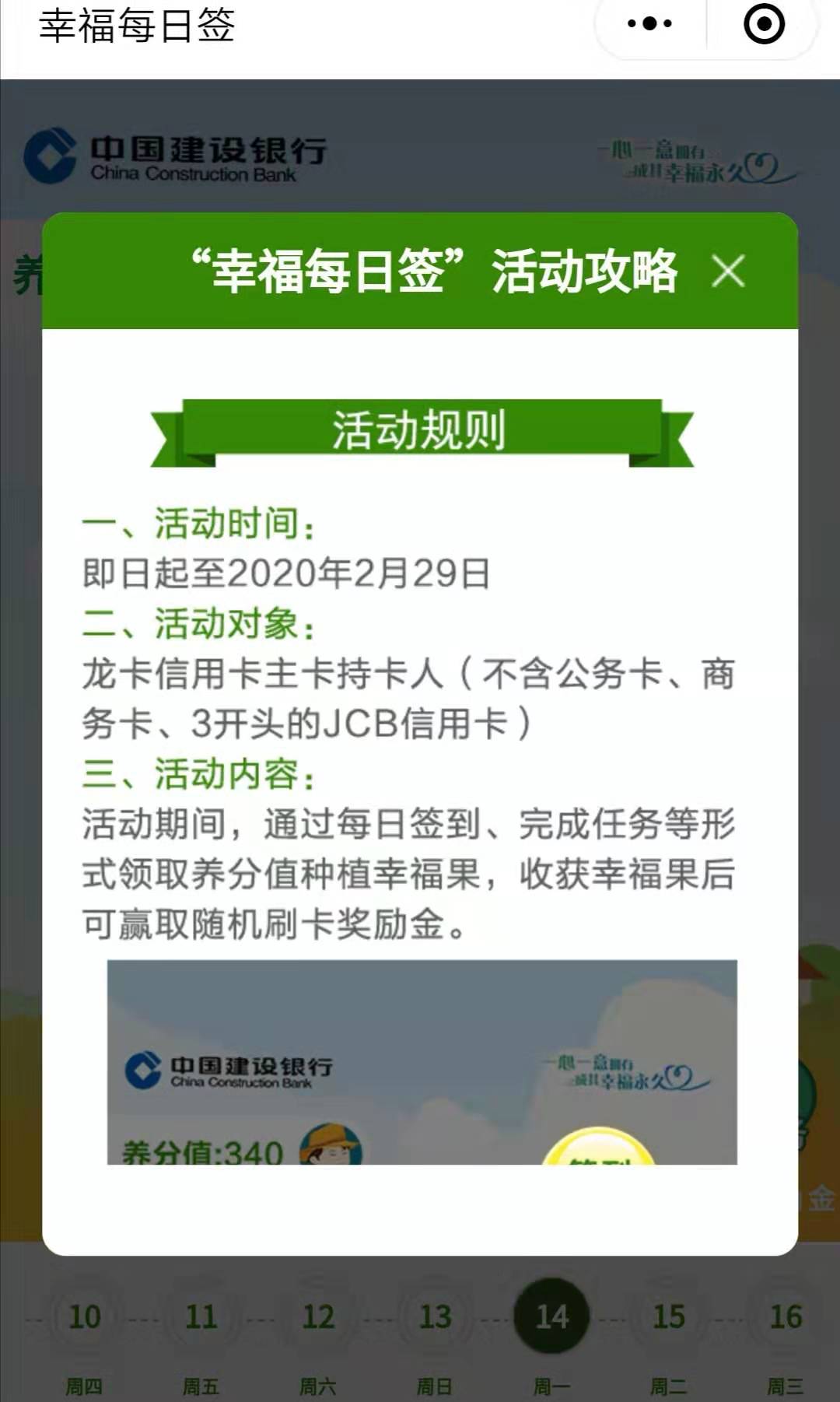
Task: Open the mini program overflow menu
Action: [650, 24]
